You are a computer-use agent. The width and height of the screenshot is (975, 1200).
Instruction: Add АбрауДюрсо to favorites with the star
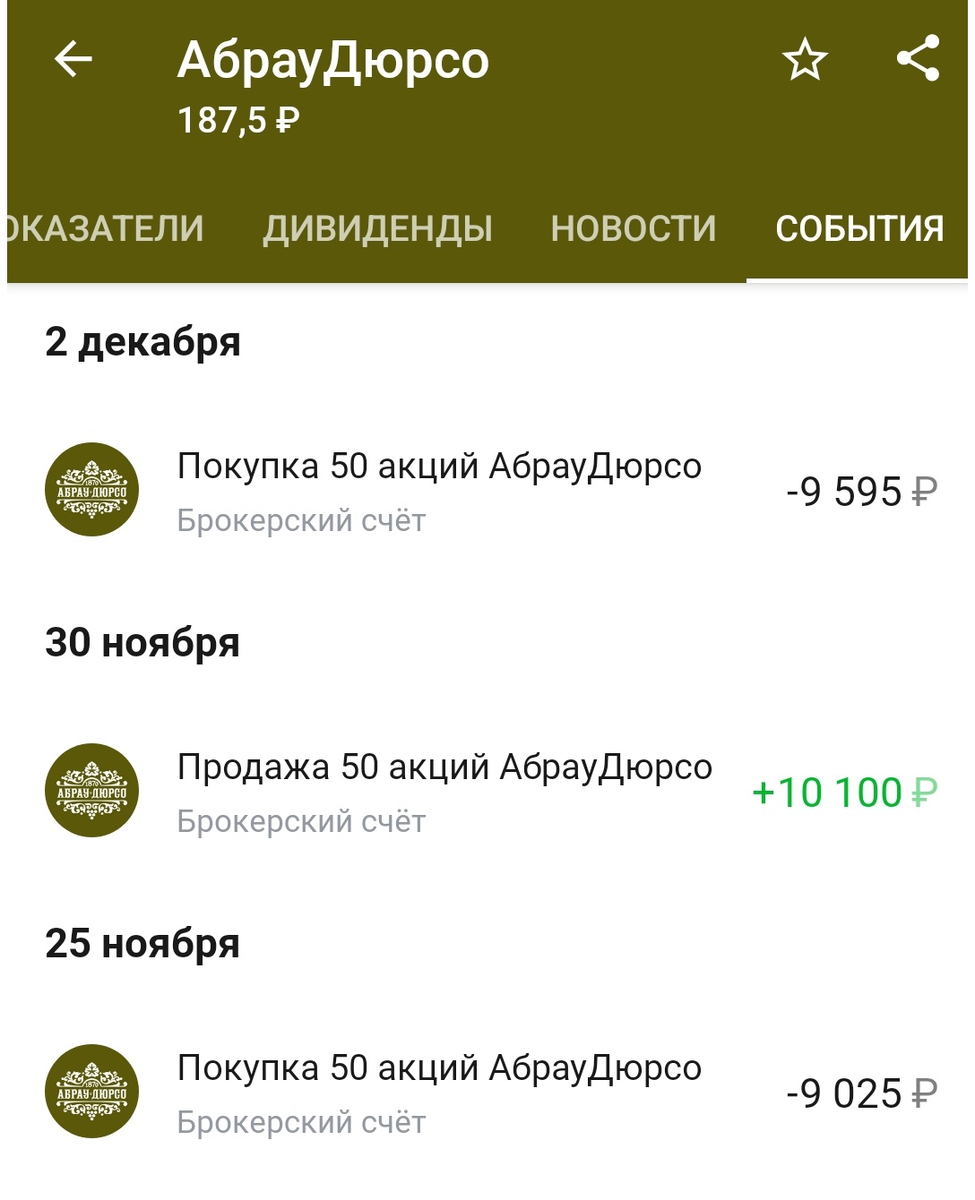804,61
